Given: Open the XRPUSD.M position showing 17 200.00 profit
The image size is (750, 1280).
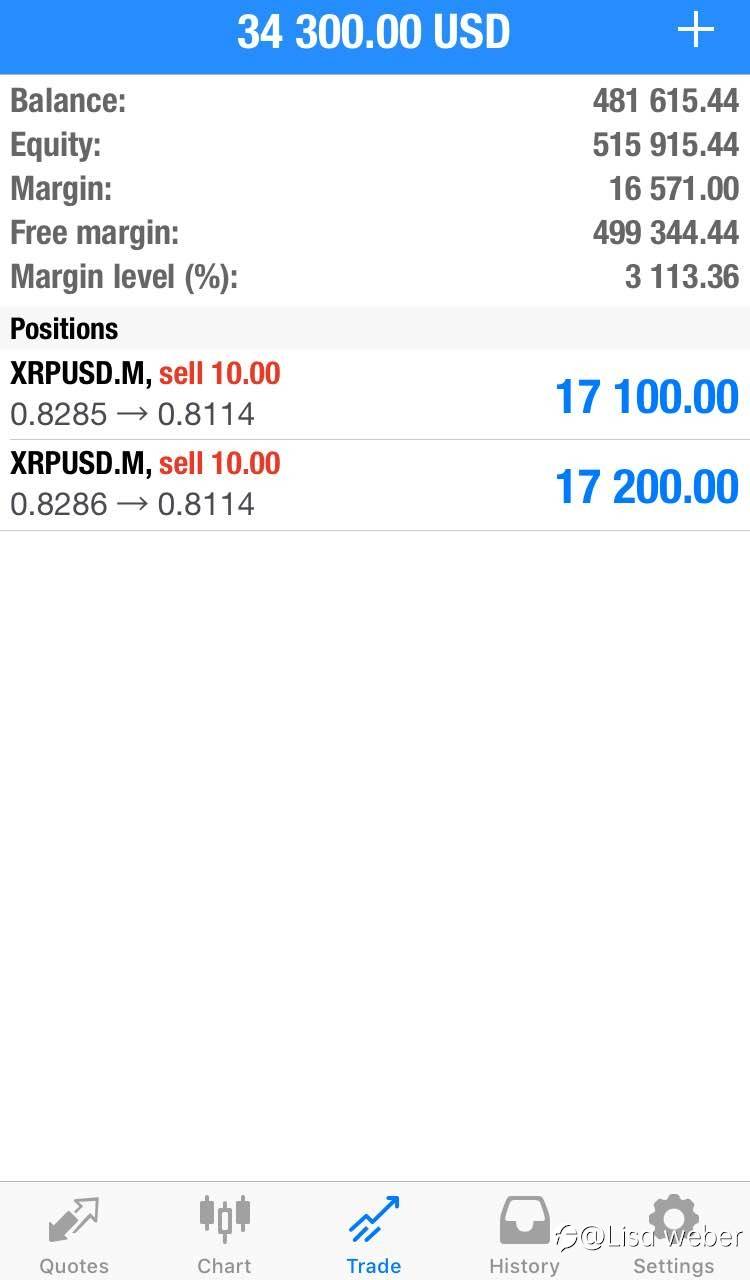Looking at the screenshot, I should pos(375,485).
